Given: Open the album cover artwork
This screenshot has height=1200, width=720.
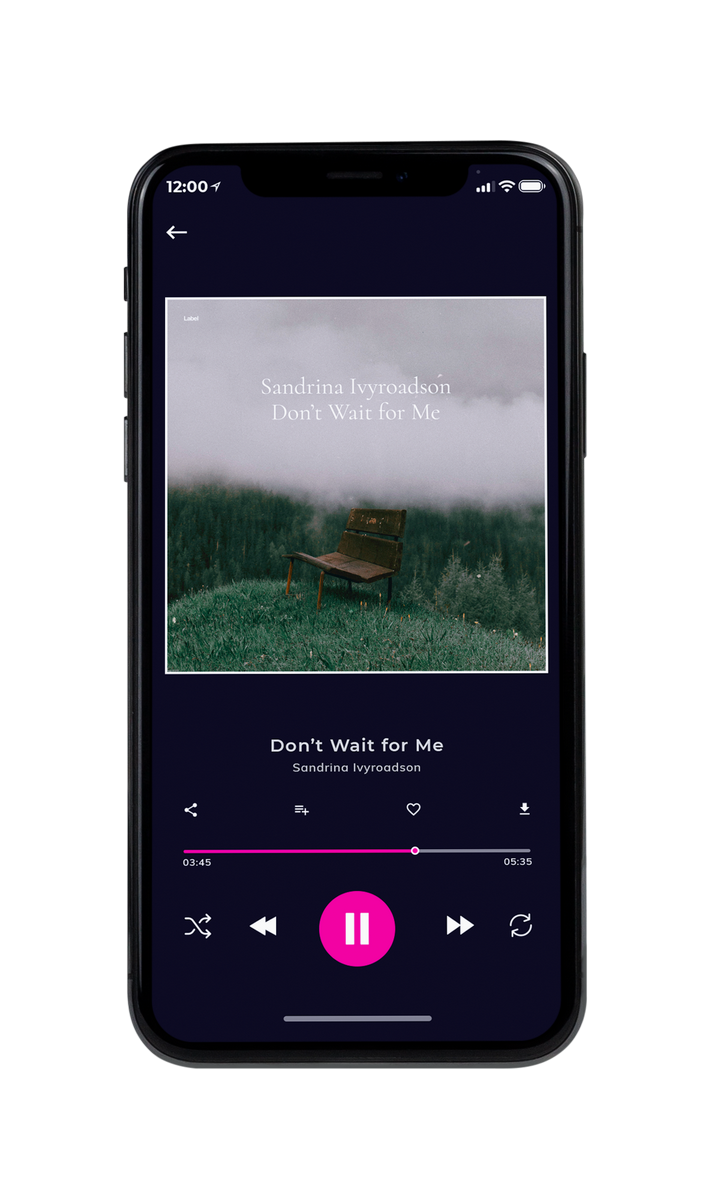Looking at the screenshot, I should (356, 485).
